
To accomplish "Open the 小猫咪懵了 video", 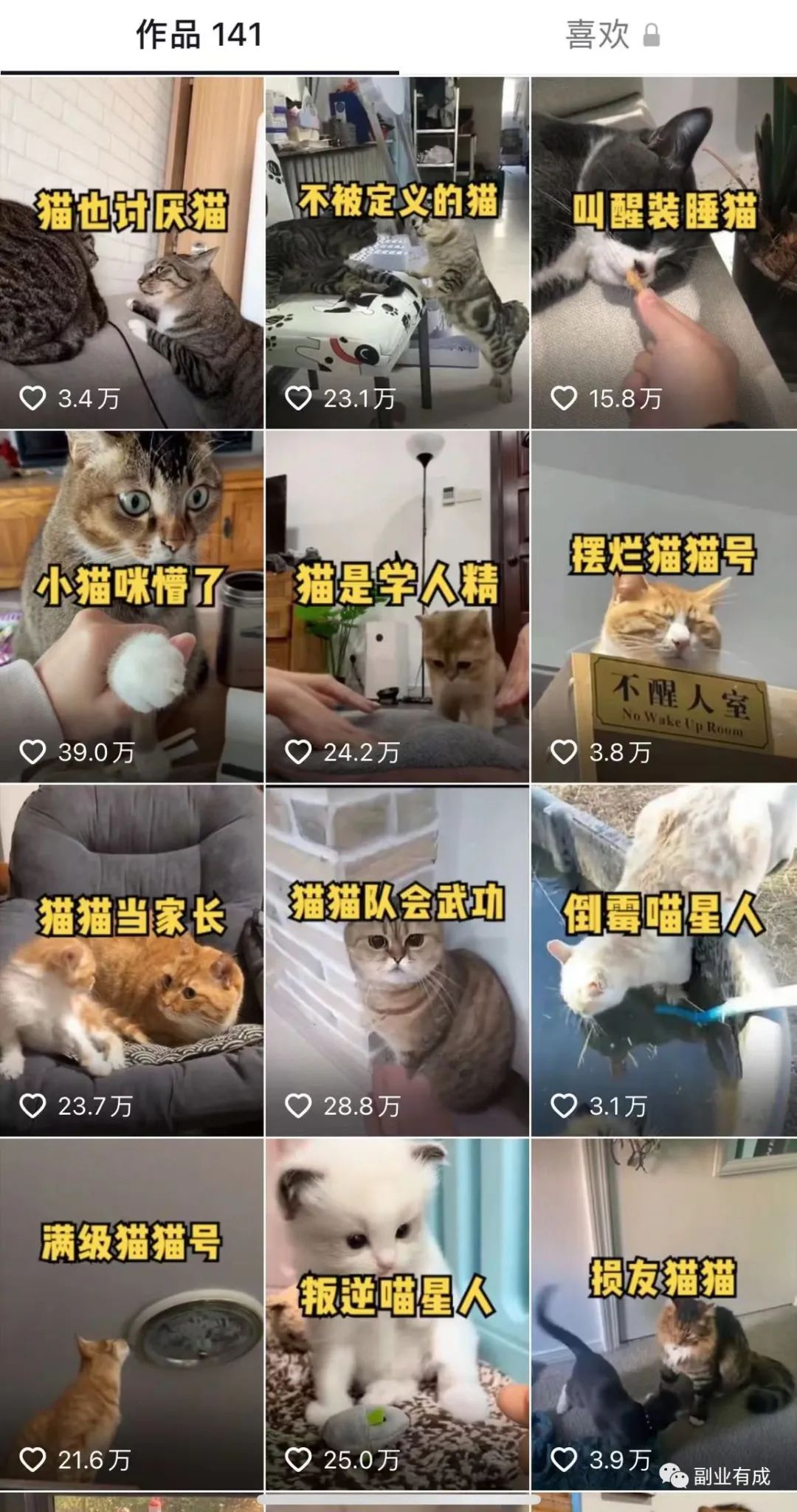I will [x=131, y=606].
